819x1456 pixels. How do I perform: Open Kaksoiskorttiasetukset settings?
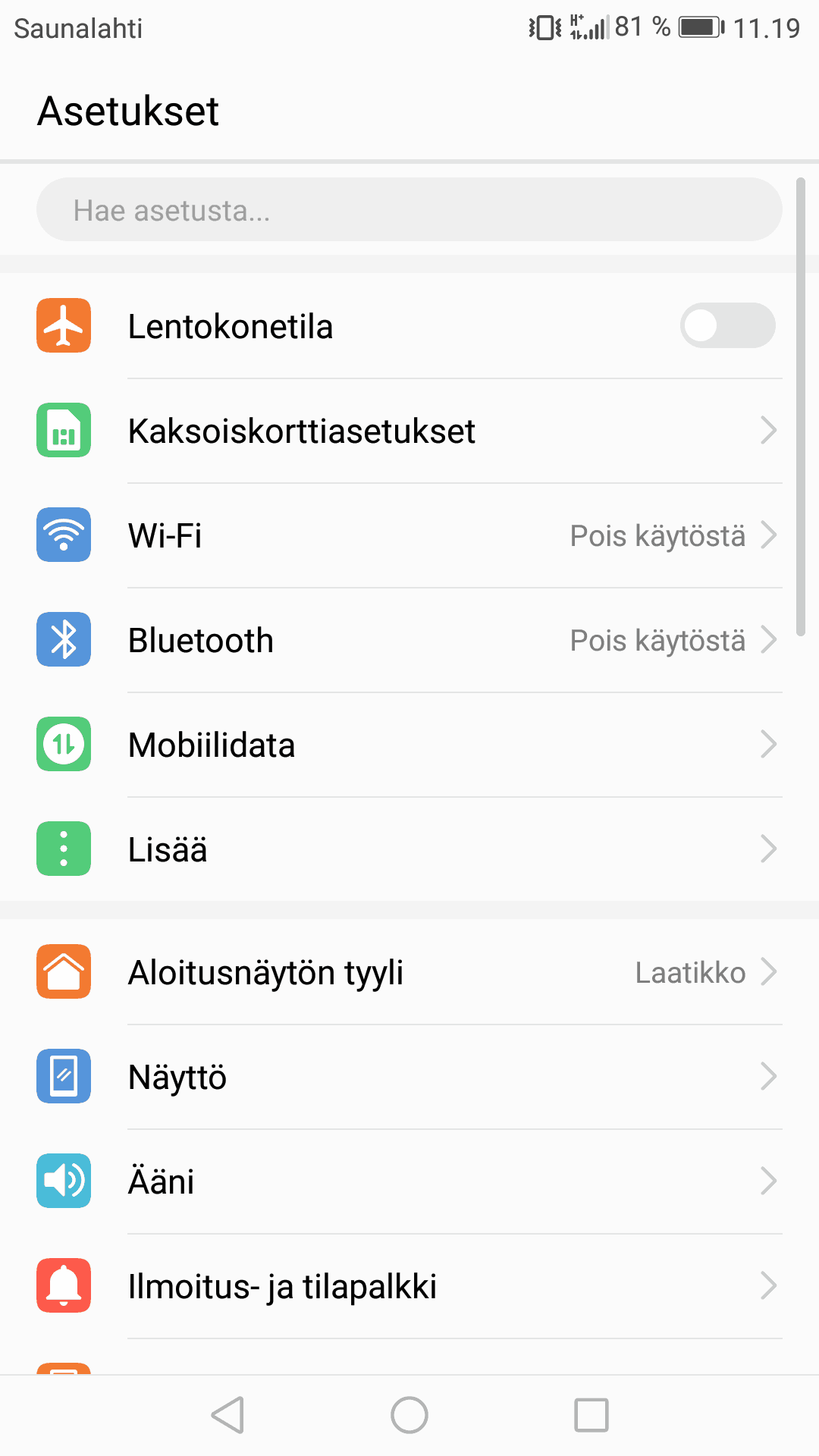409,431
